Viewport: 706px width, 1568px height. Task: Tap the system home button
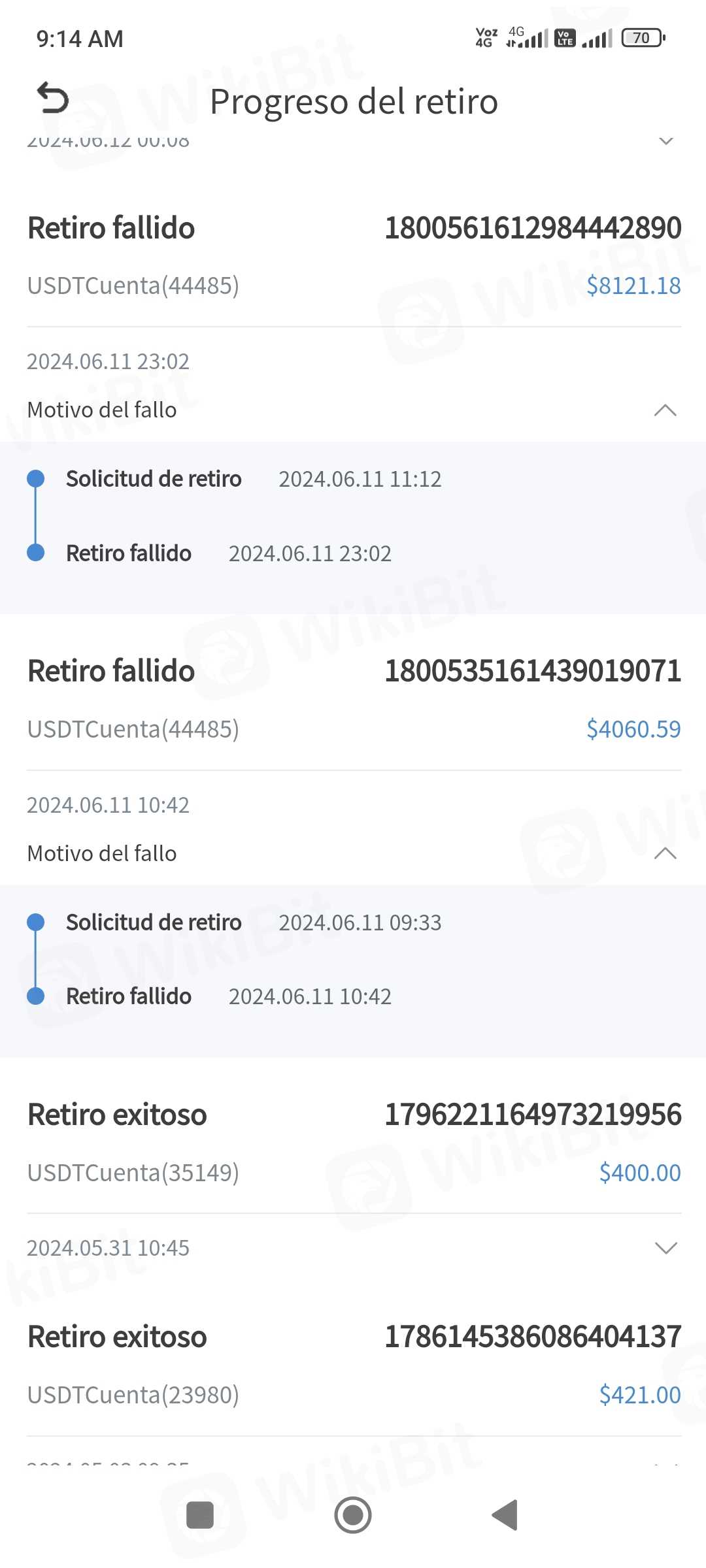(x=353, y=1515)
